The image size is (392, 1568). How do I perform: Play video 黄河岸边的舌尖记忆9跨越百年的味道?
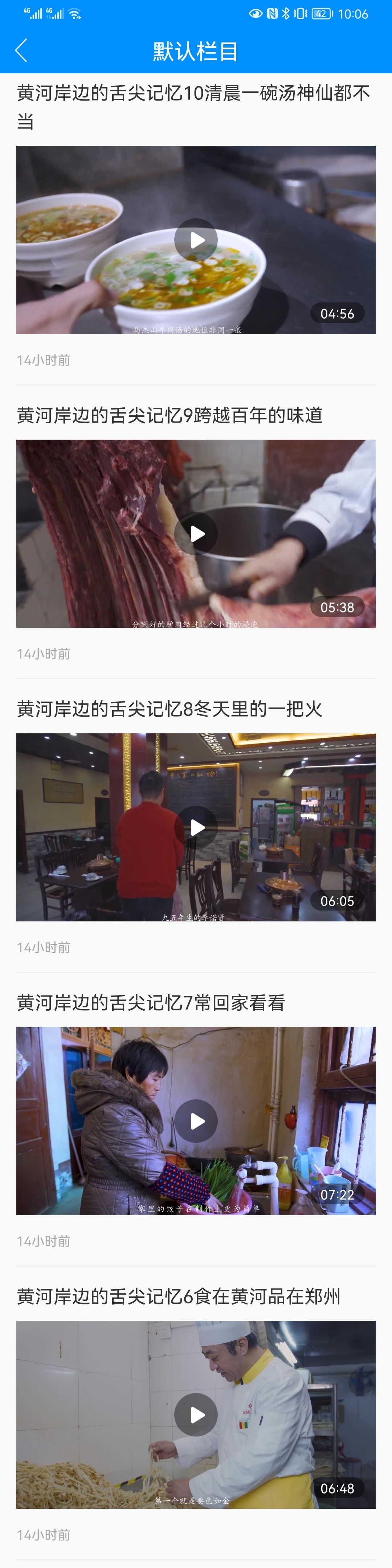click(x=196, y=534)
